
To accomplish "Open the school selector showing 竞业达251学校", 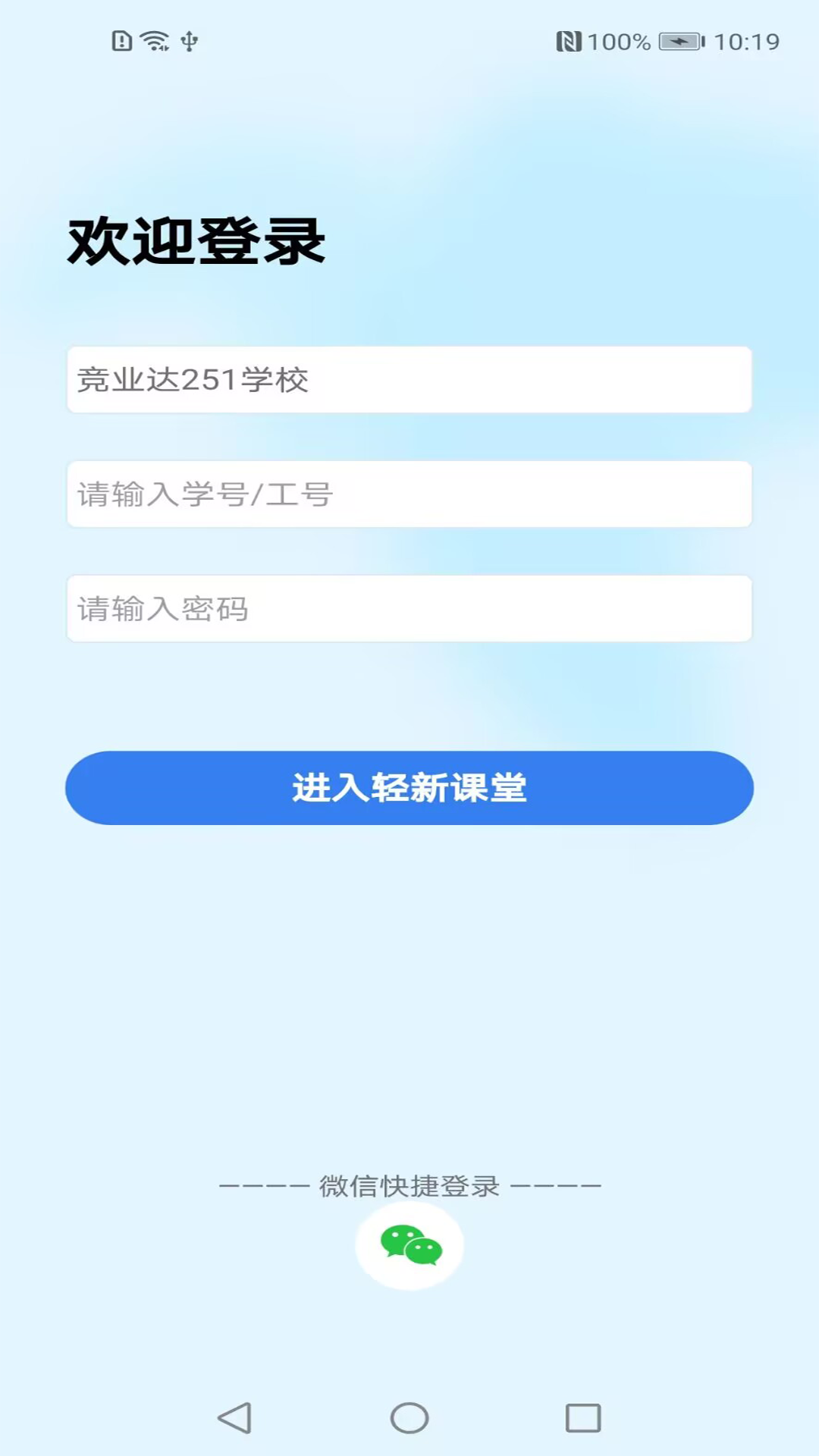I will 409,381.
